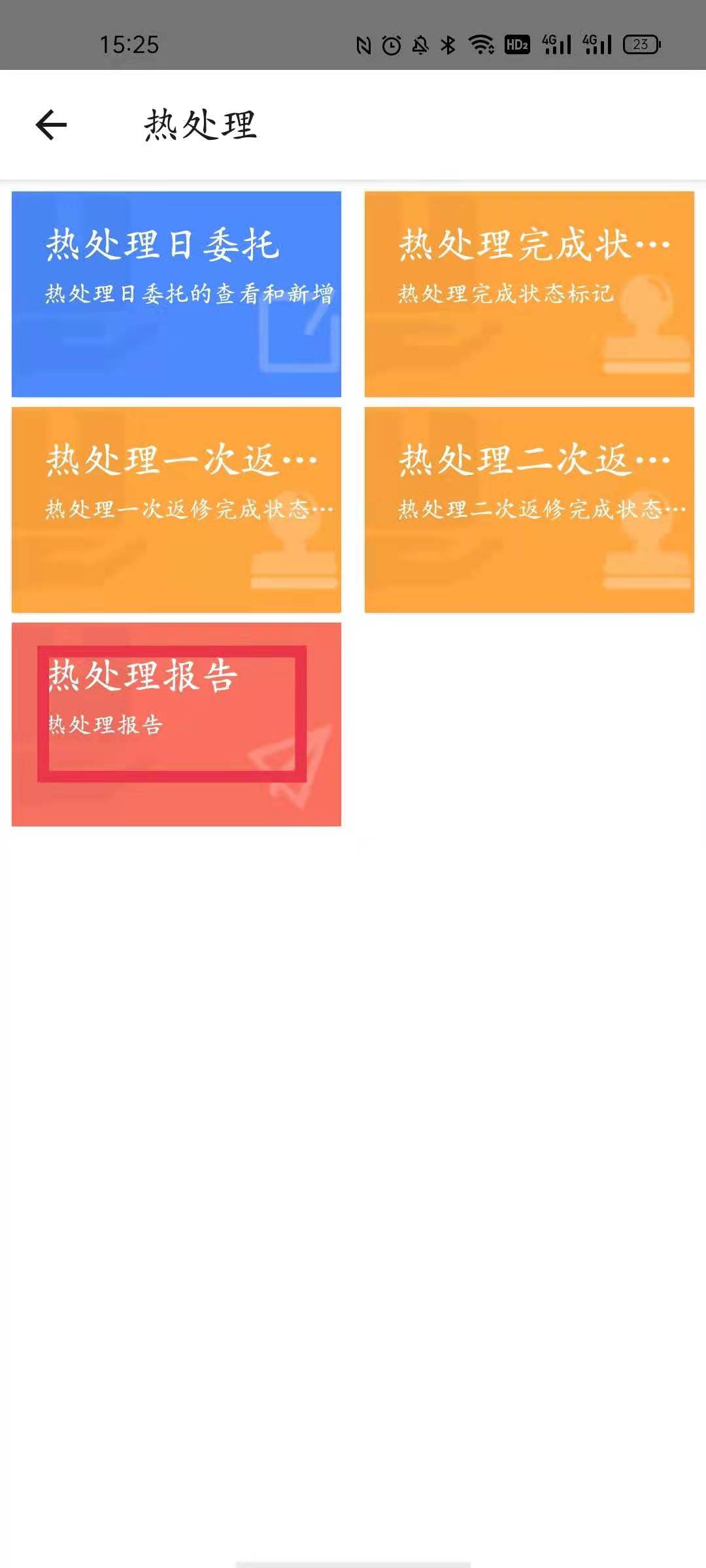The height and width of the screenshot is (1568, 706).
Task: Go back using the arrow icon
Action: tap(51, 125)
